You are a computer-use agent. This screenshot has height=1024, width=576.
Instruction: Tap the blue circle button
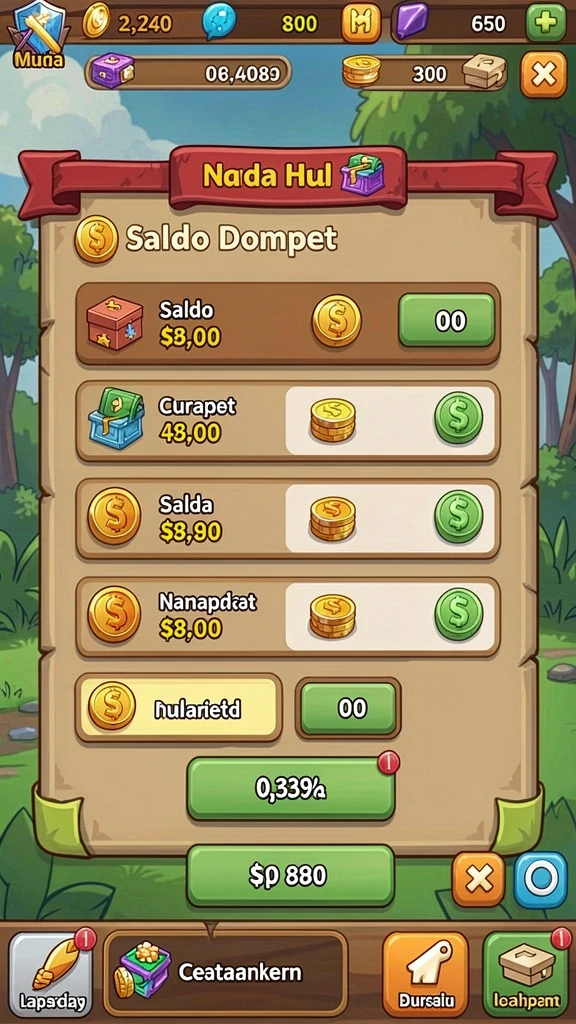pos(540,879)
